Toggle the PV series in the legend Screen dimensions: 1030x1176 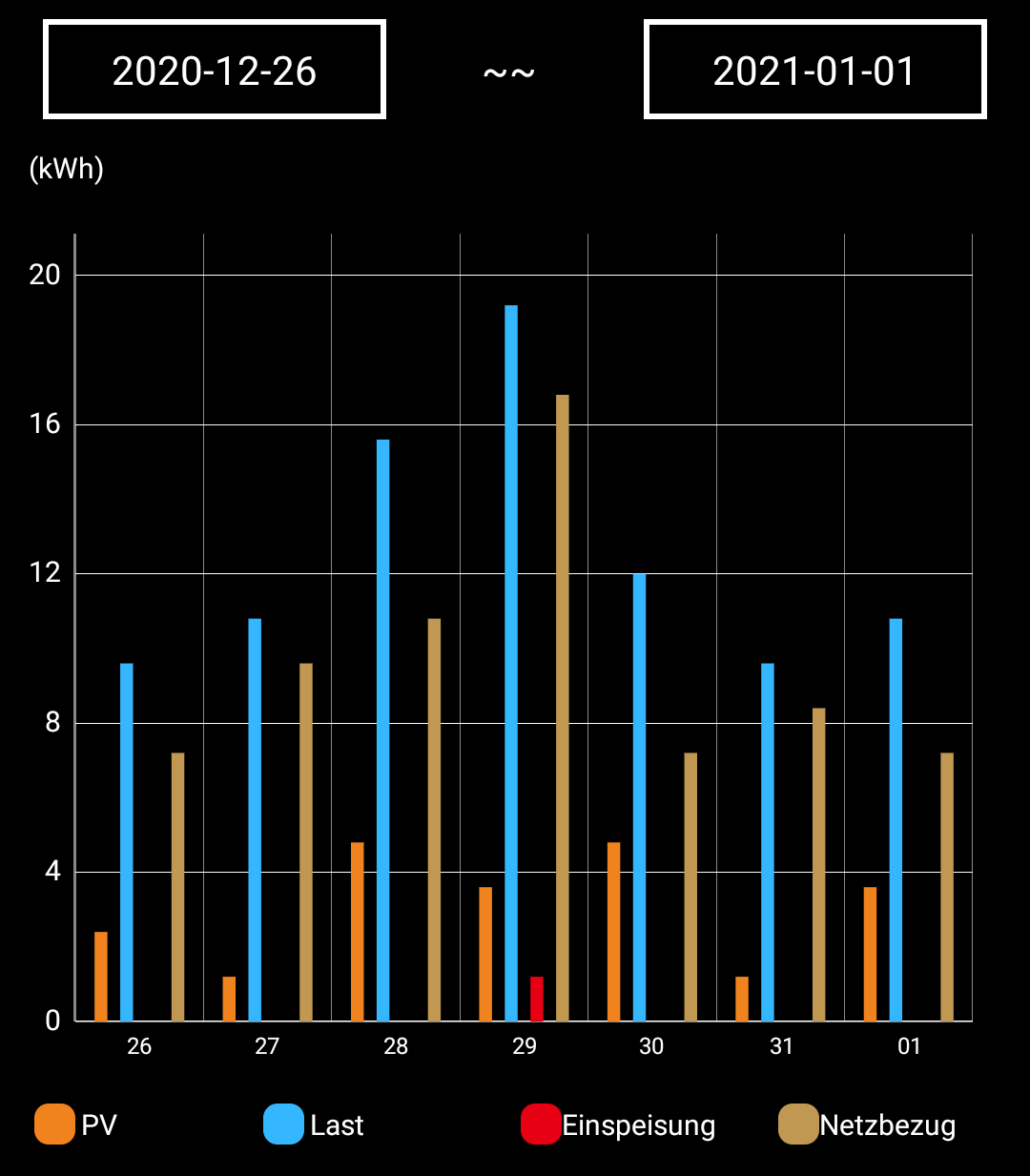coord(76,1124)
